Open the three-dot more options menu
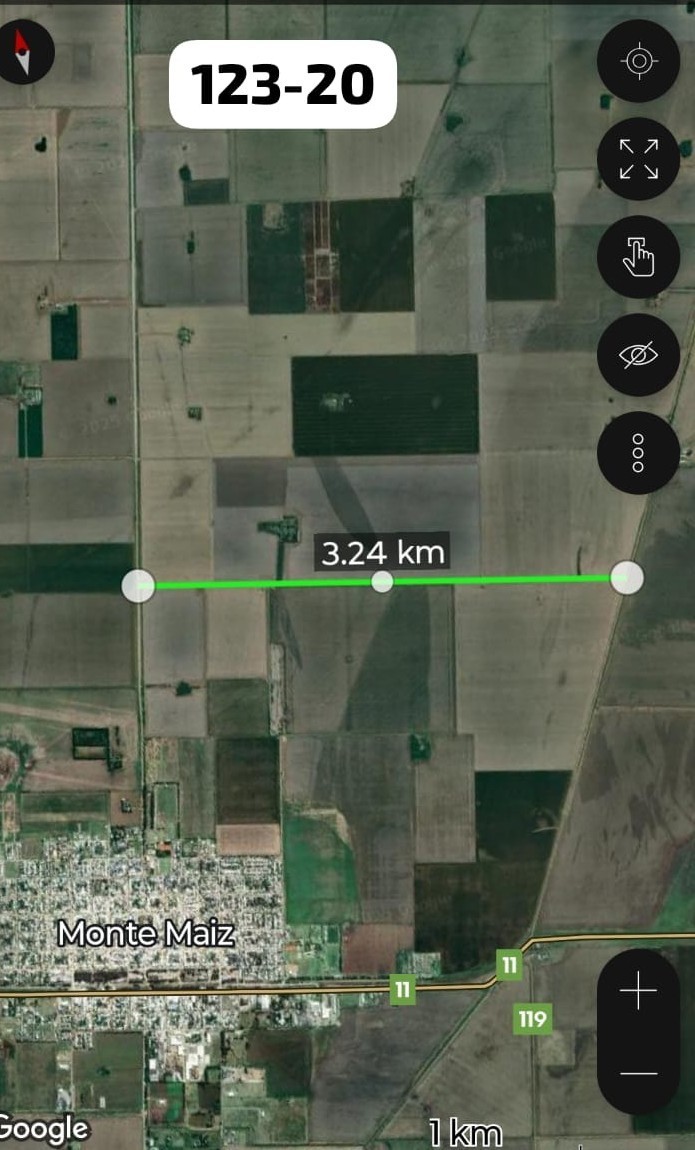The image size is (695, 1150). pyautogui.click(x=638, y=453)
